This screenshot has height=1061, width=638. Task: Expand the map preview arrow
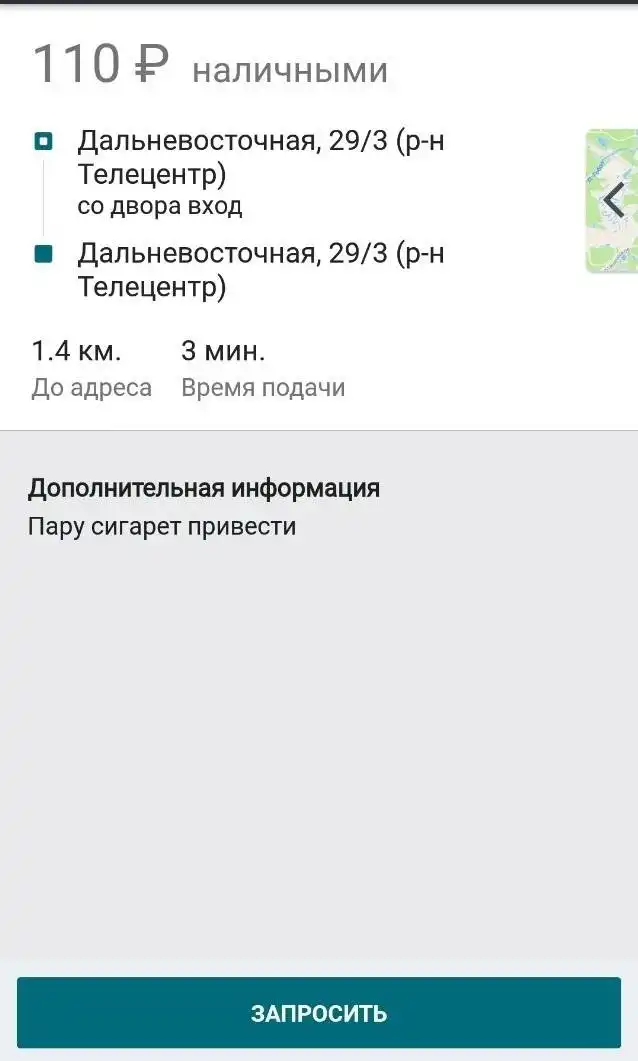(x=612, y=201)
